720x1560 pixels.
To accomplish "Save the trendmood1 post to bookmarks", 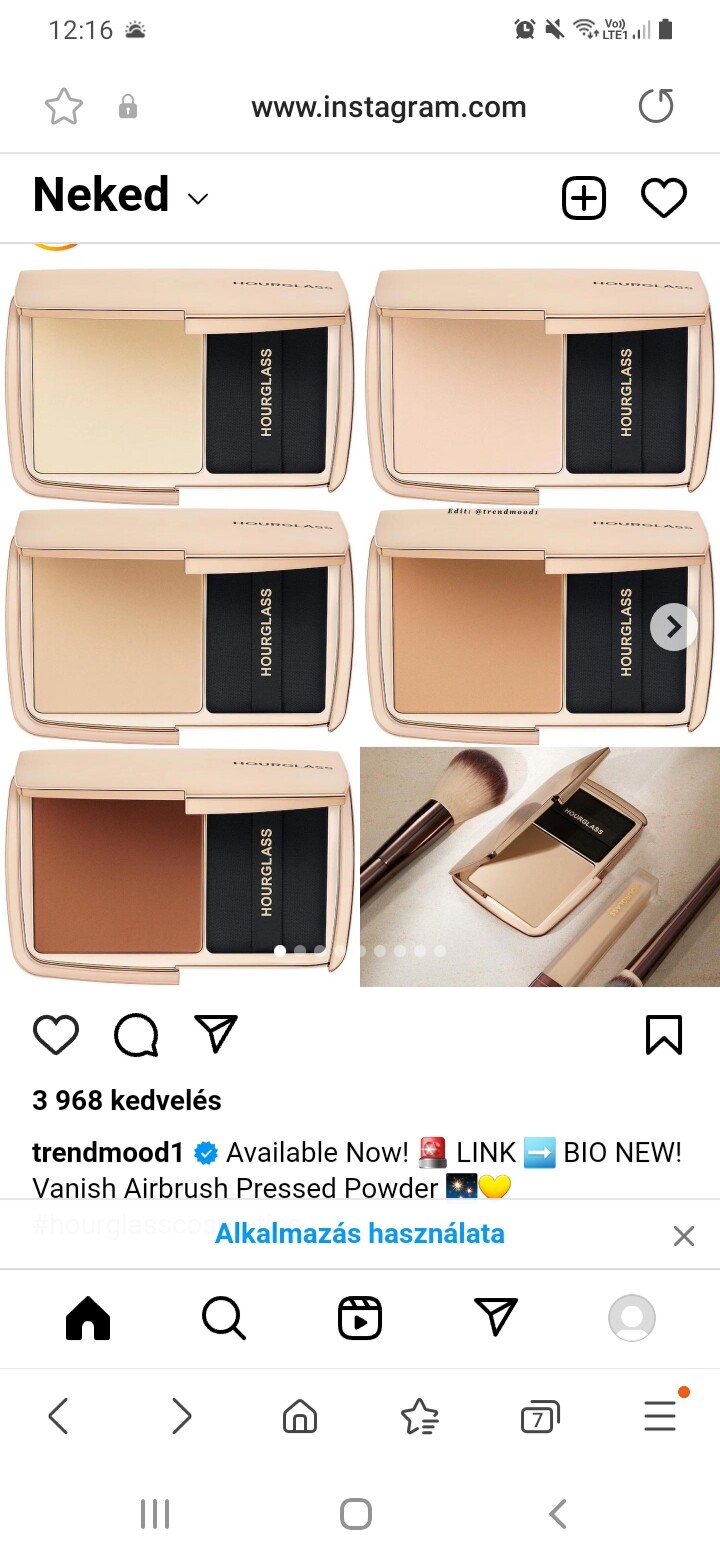I will point(664,1035).
